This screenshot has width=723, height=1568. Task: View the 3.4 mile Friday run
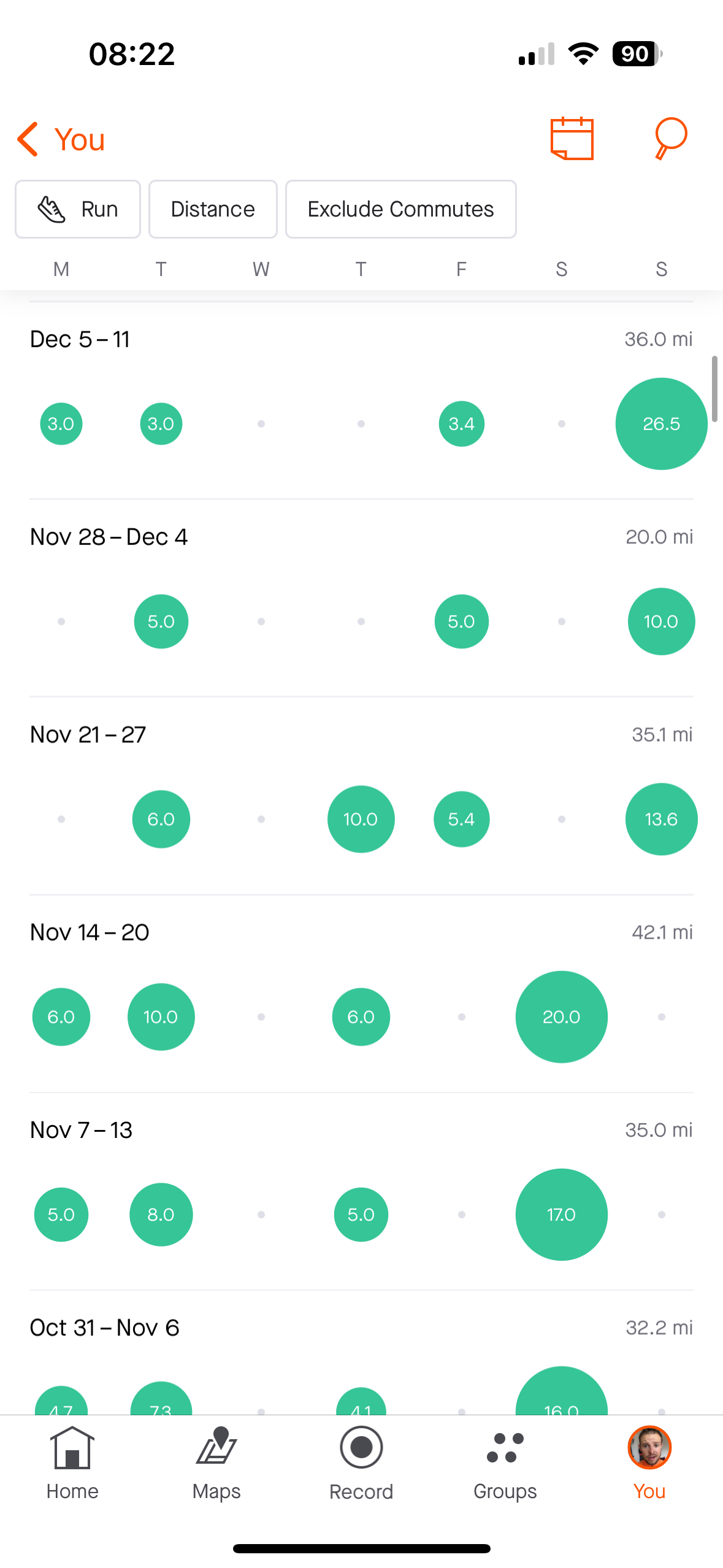(461, 424)
